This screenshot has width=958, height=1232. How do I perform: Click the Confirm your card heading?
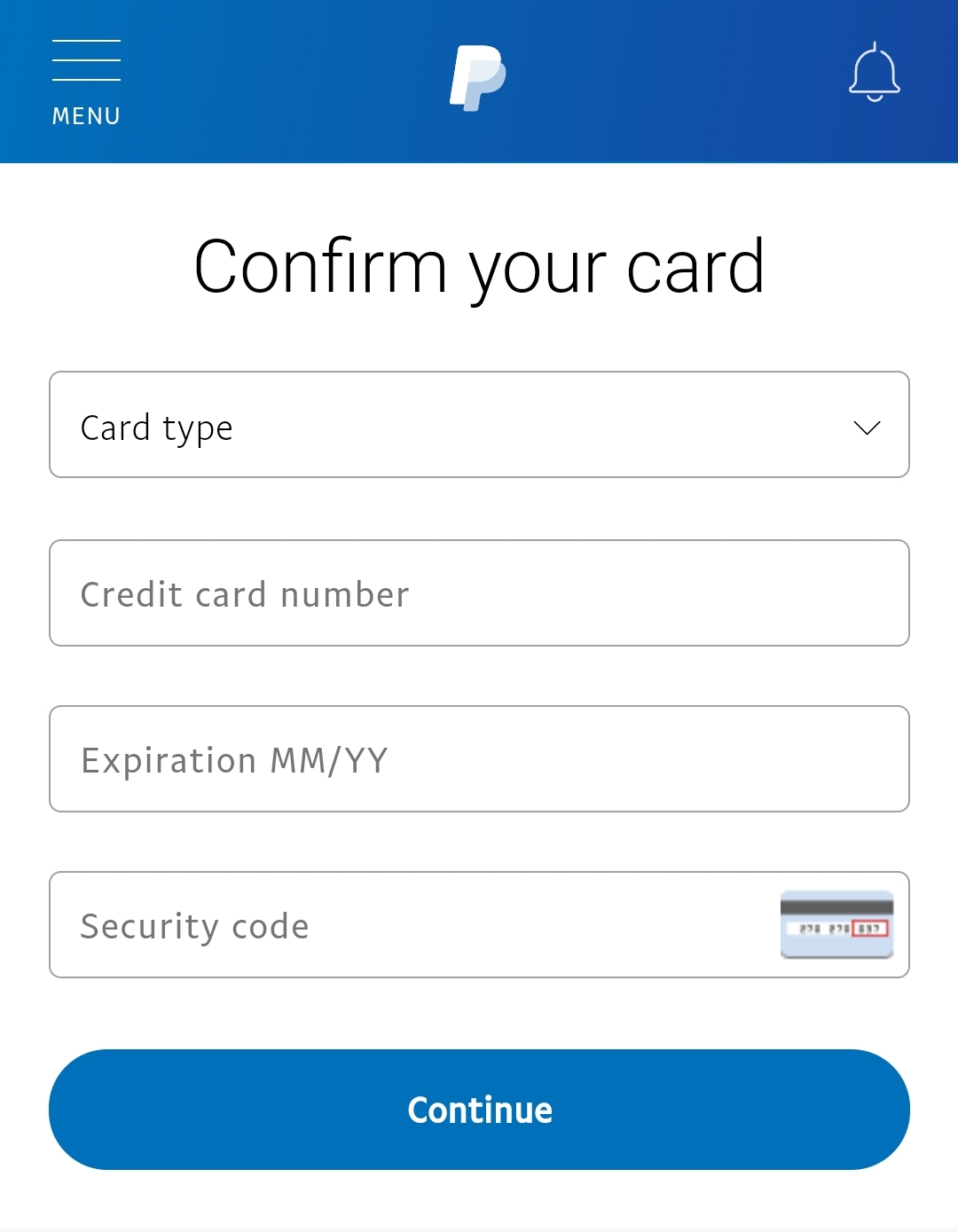pos(479,266)
